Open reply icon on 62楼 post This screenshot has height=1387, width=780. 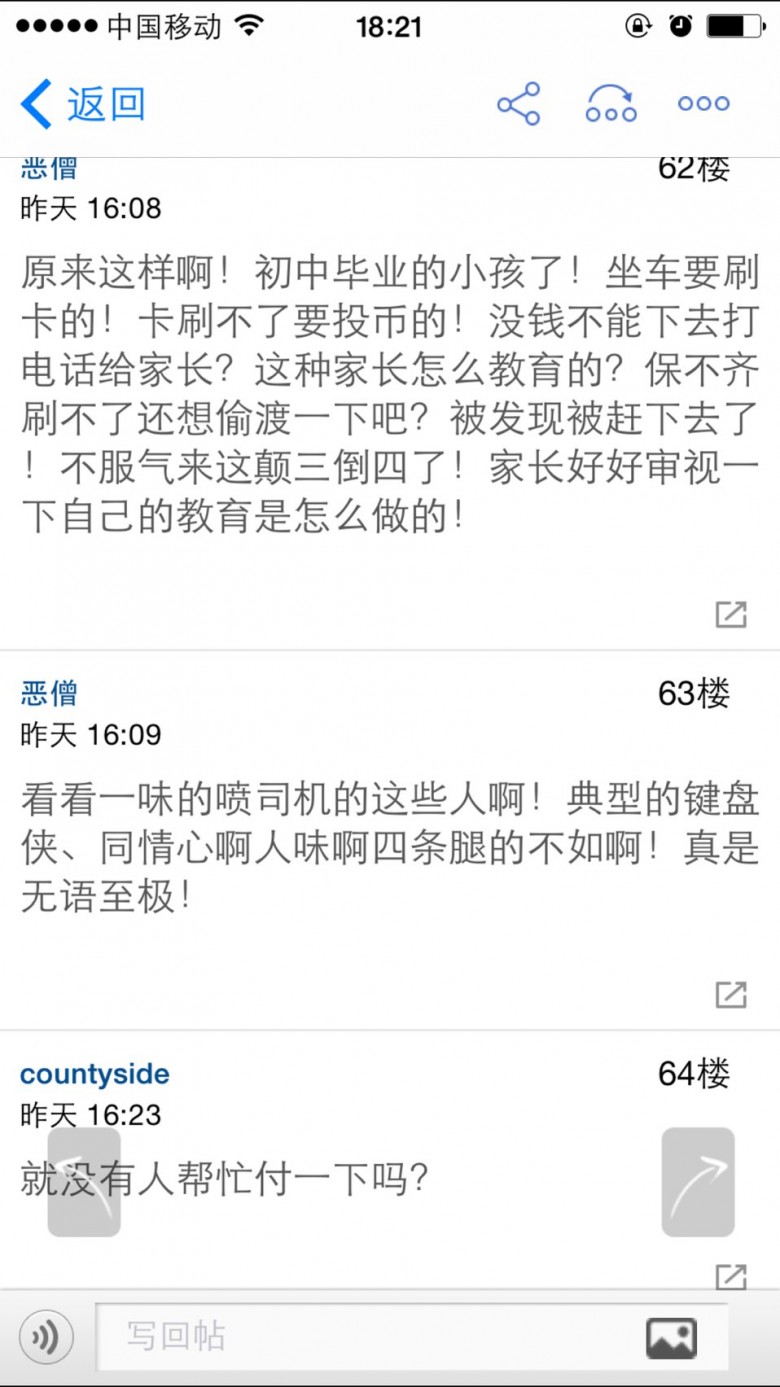[x=731, y=614]
